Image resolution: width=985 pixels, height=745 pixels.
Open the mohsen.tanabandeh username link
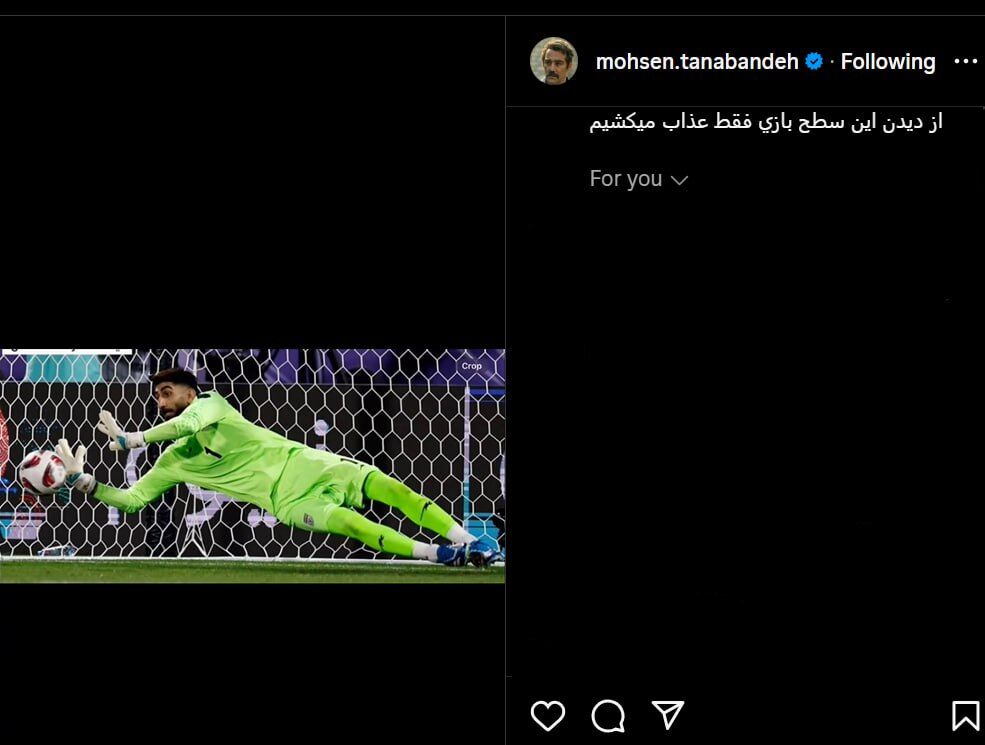point(696,62)
